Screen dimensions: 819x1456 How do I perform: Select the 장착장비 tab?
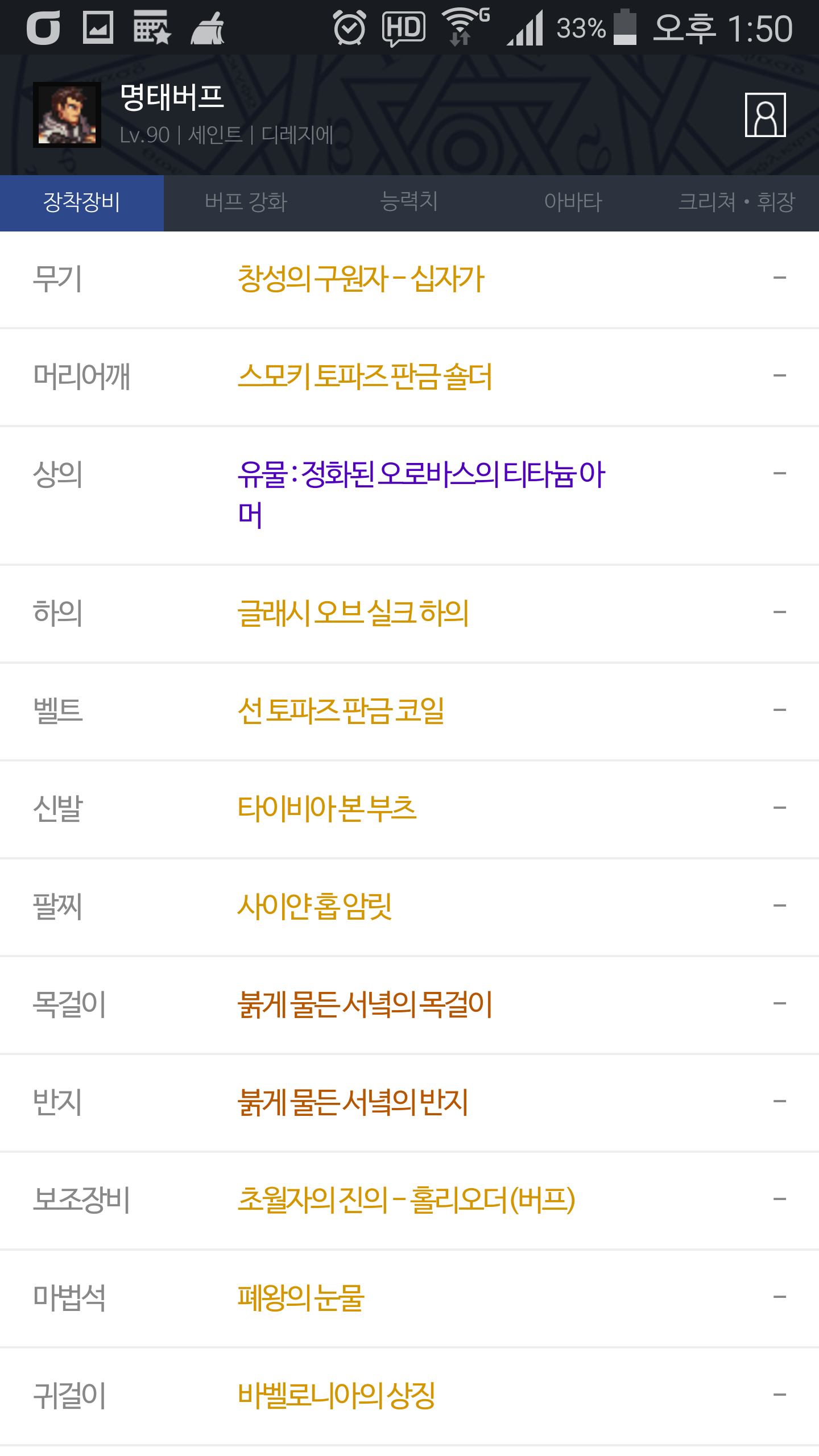(x=82, y=202)
